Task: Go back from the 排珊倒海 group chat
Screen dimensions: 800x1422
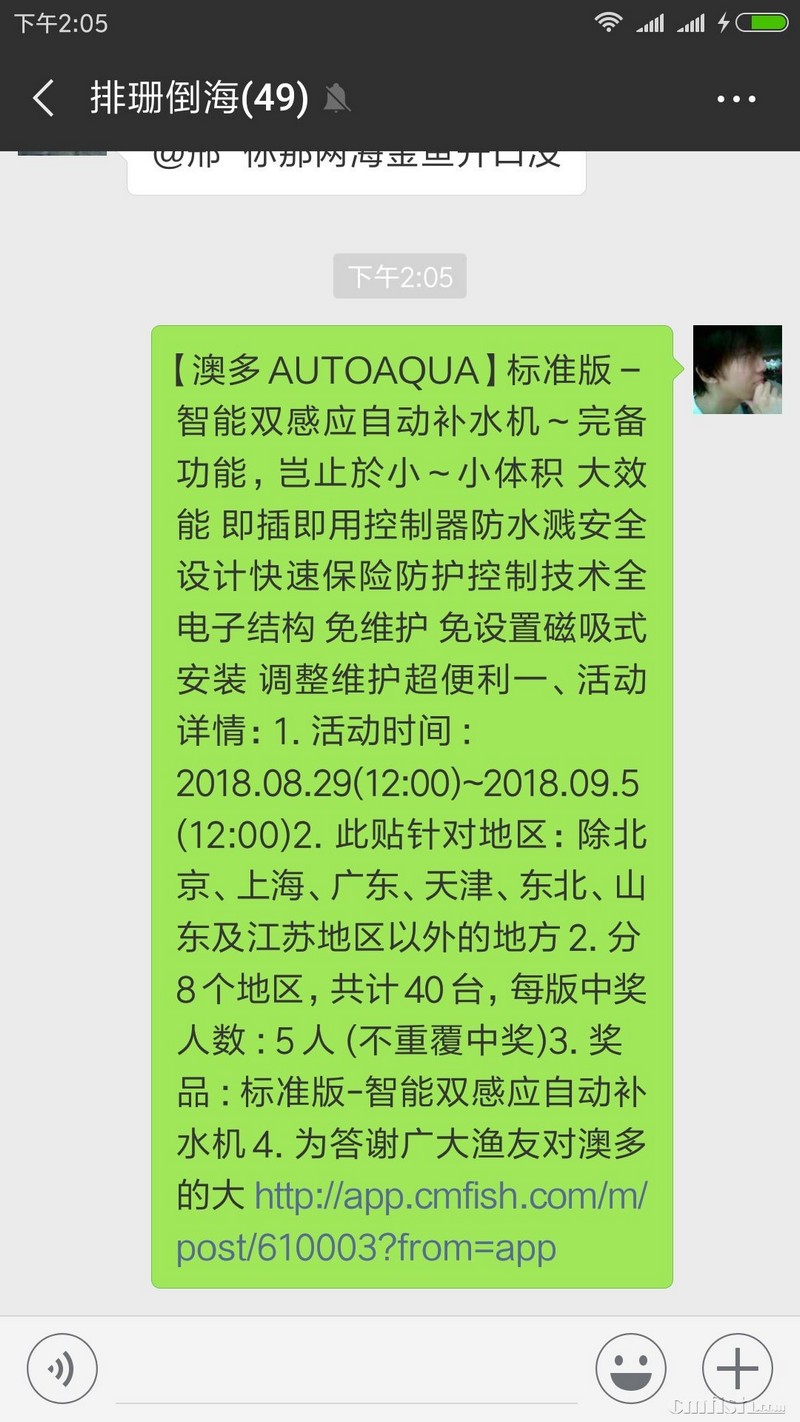Action: [42, 99]
